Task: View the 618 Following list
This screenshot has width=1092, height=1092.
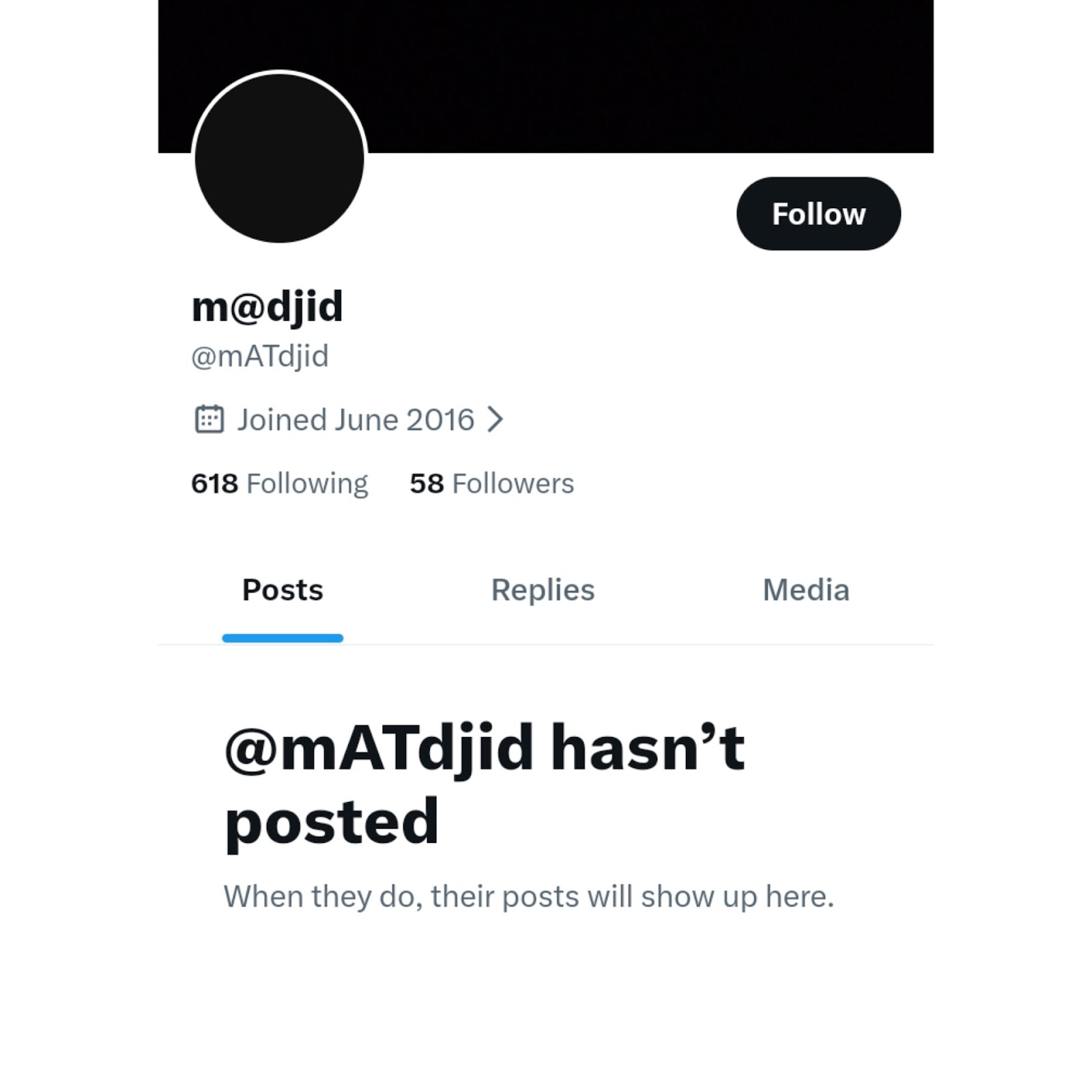Action: [x=279, y=484]
